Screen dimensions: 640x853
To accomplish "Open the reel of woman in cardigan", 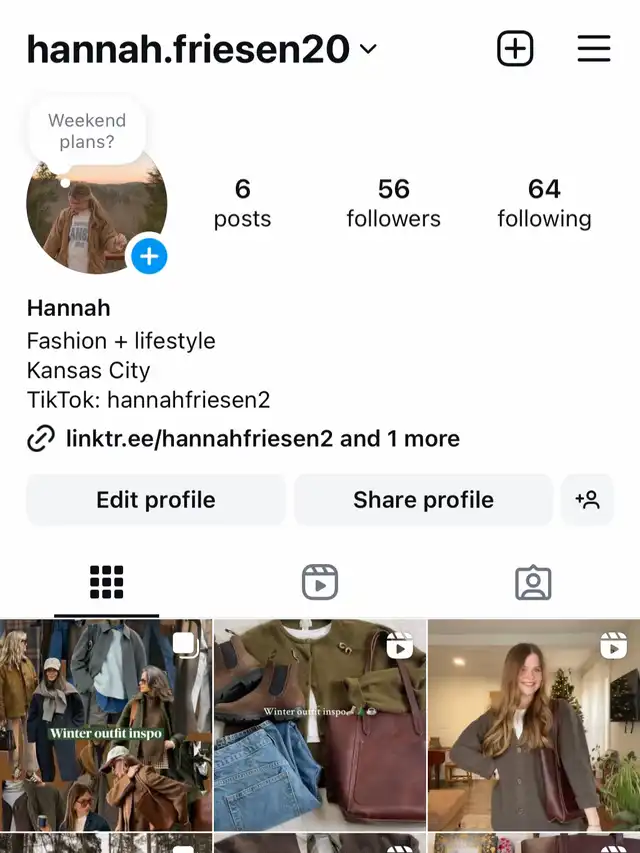I will click(x=534, y=725).
